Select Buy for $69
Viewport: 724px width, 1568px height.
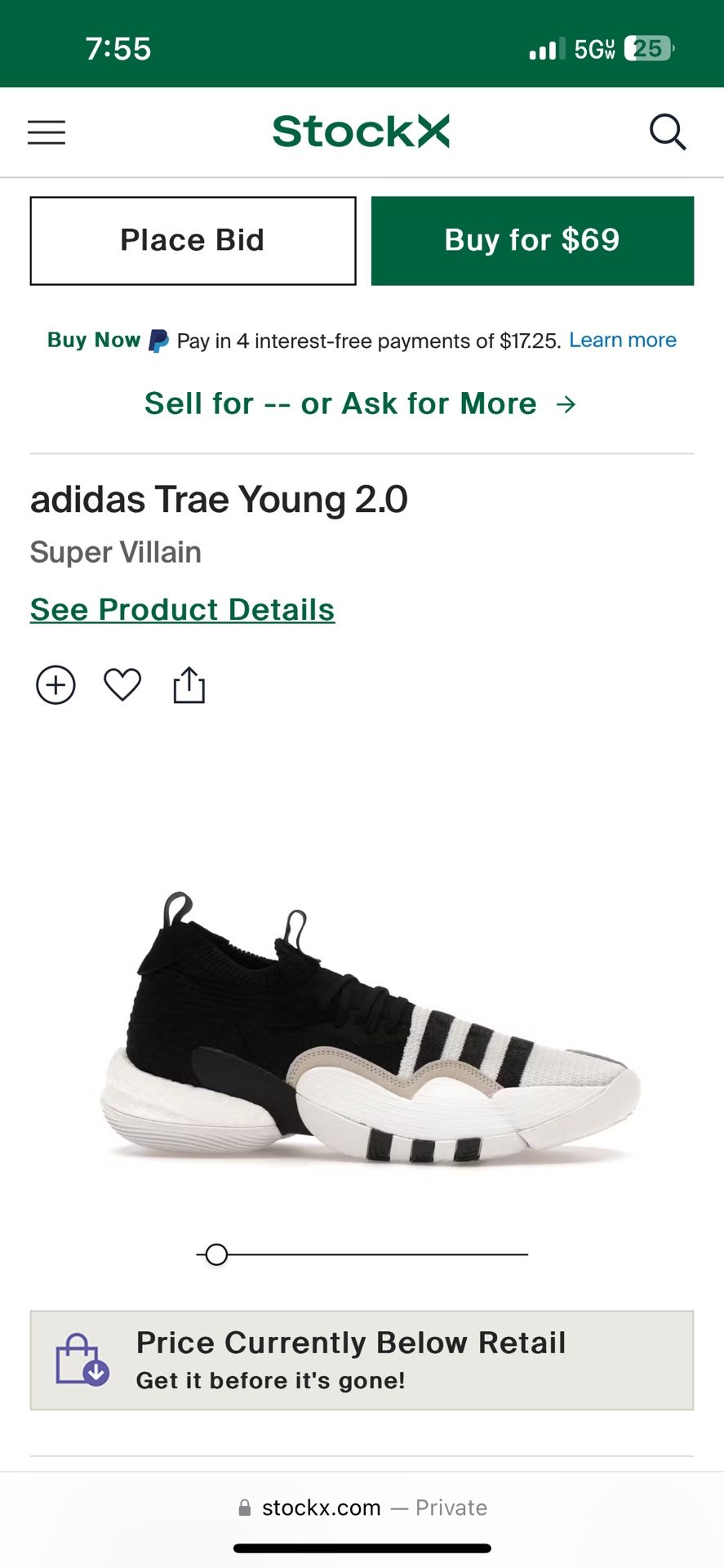[532, 241]
